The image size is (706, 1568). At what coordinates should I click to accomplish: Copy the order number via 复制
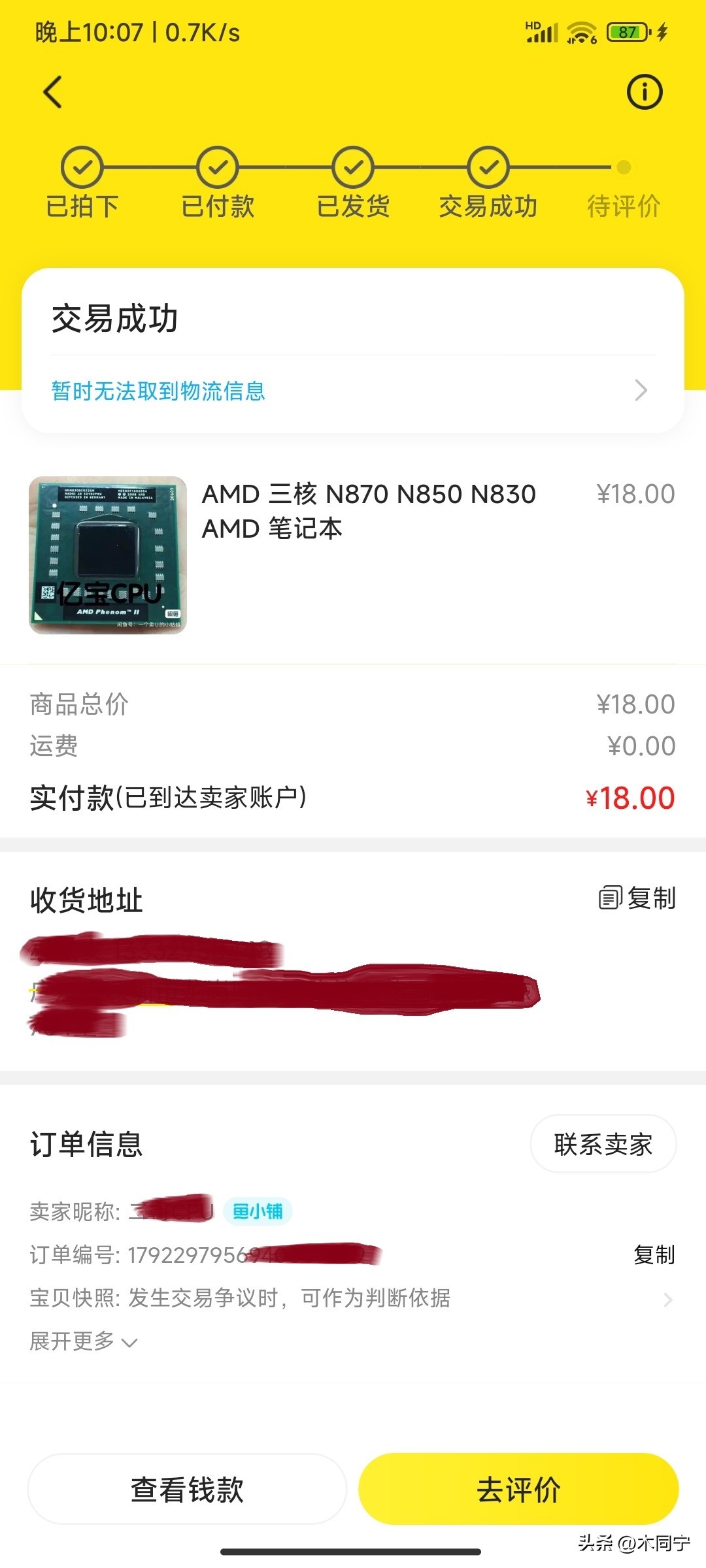point(654,1254)
